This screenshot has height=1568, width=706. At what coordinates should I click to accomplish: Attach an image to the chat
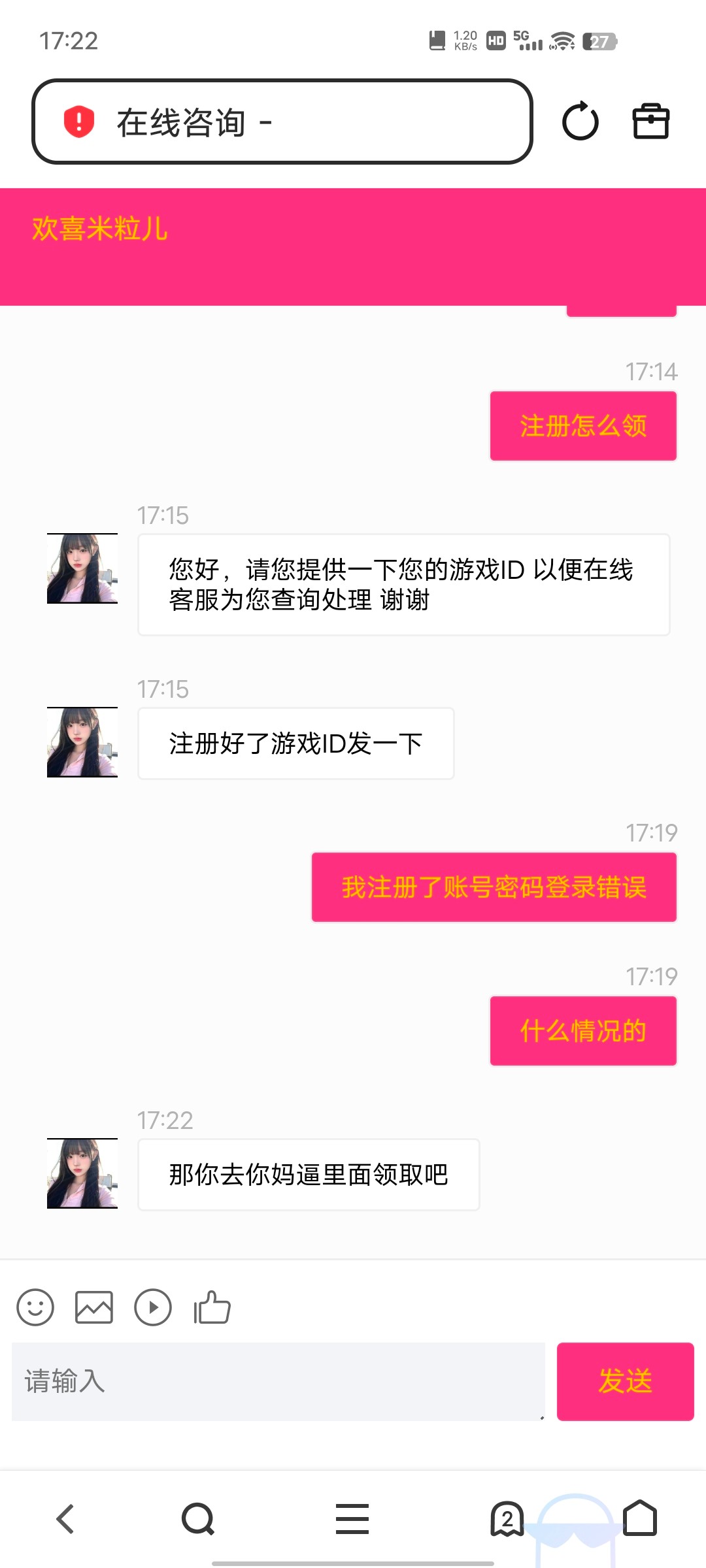(94, 1307)
